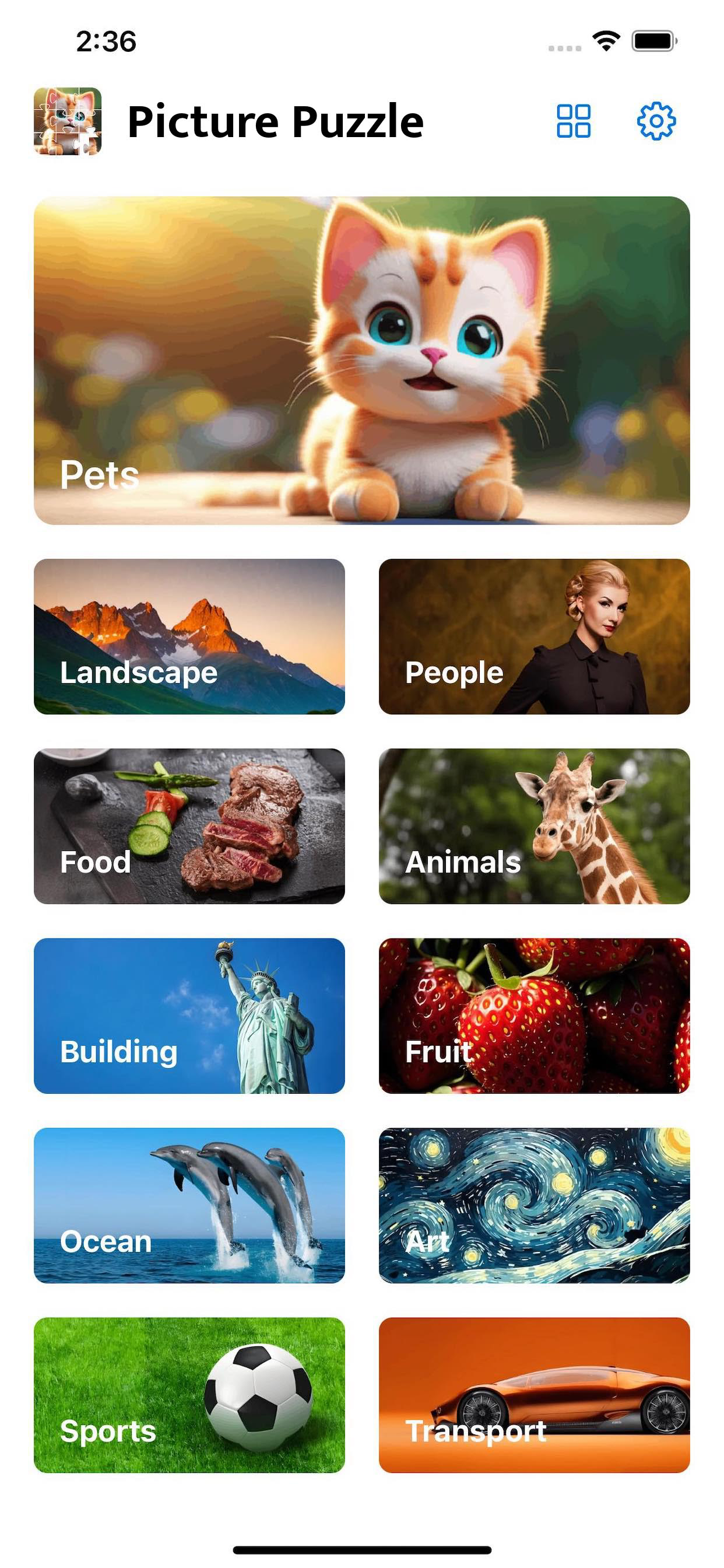Click the Picture Puzzle title text
Screen dimensions: 724x1568
[x=277, y=122]
